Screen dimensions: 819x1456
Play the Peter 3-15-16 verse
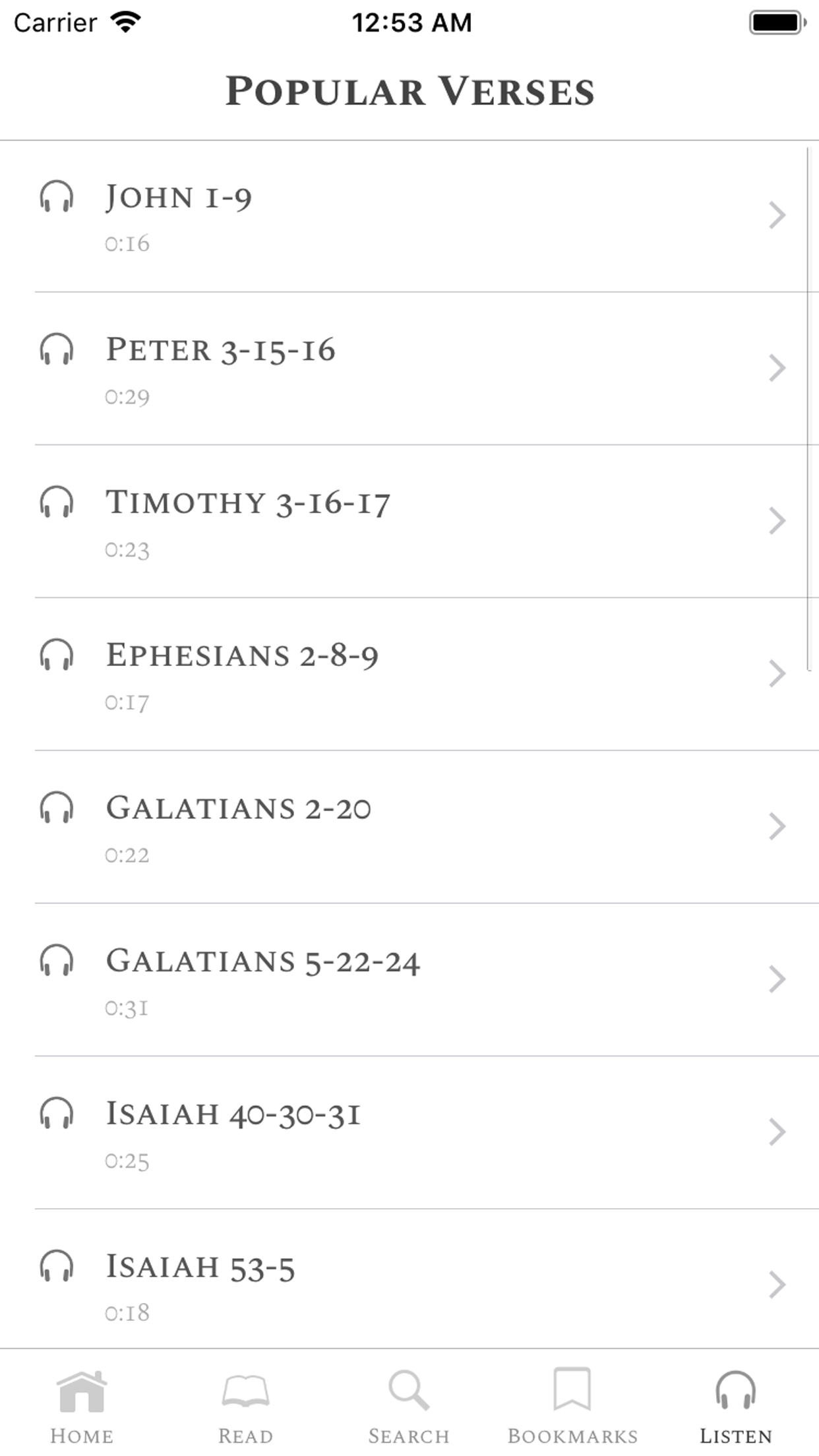pyautogui.click(x=409, y=369)
